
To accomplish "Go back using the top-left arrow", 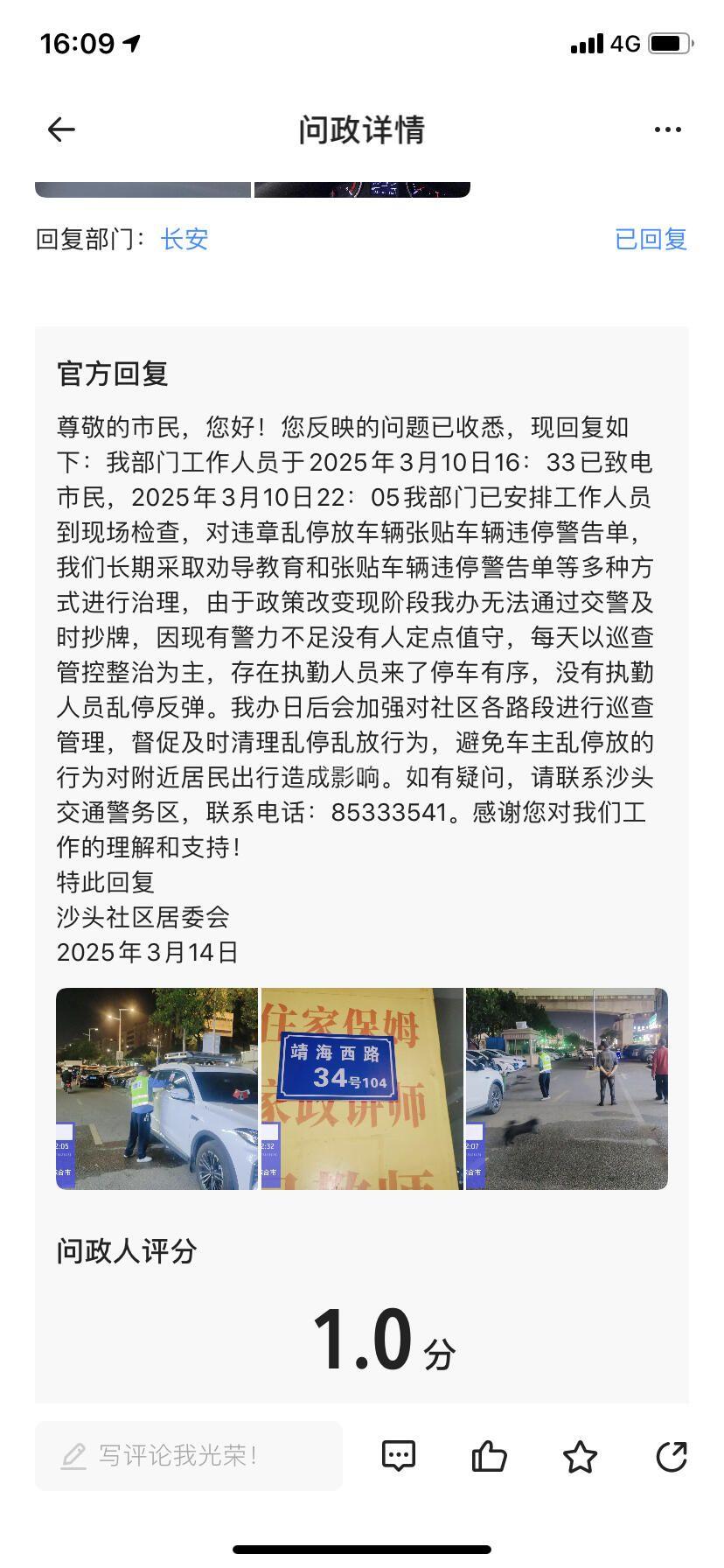I will [61, 129].
